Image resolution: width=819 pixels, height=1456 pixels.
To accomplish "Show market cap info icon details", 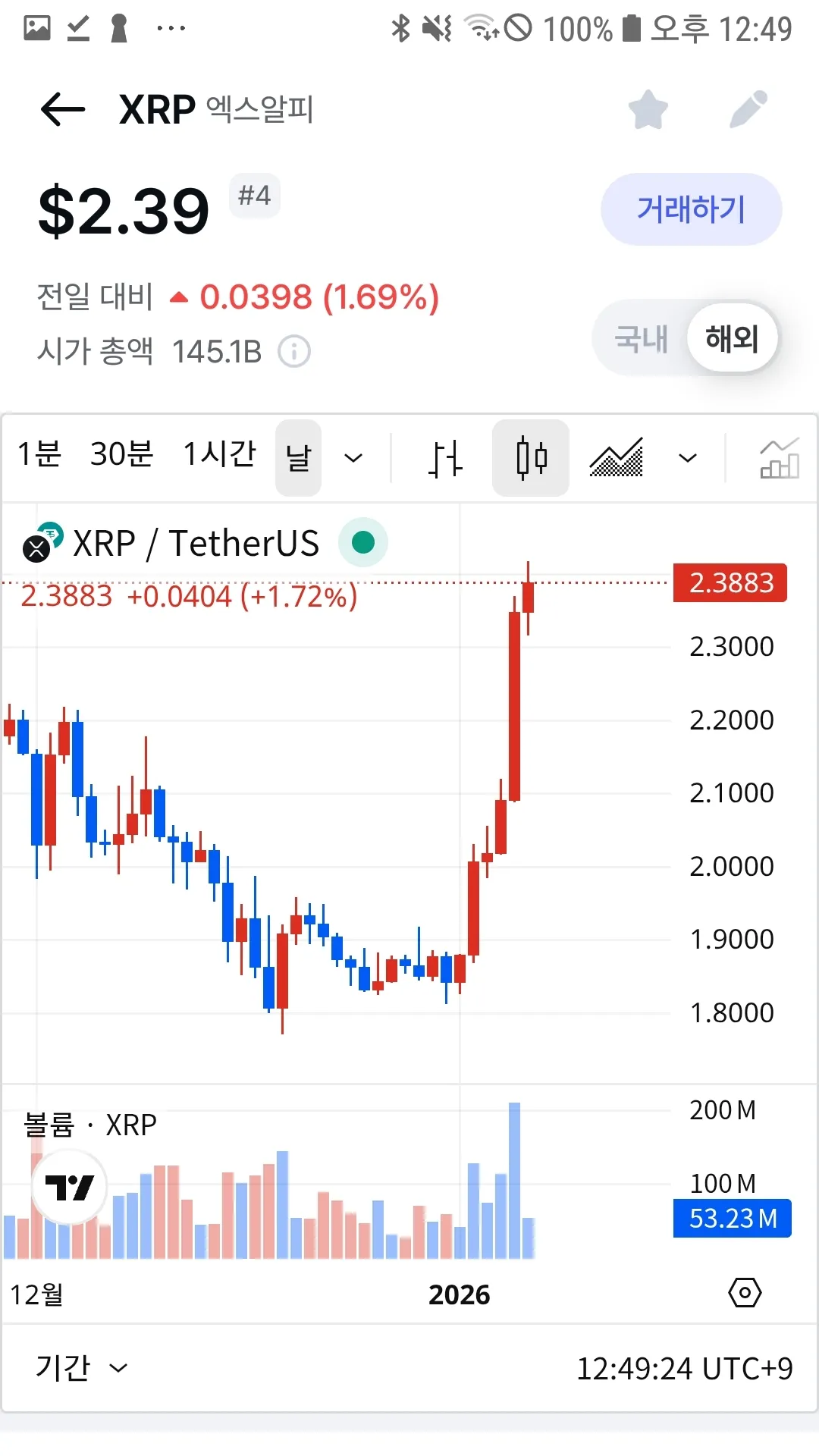I will [x=294, y=352].
